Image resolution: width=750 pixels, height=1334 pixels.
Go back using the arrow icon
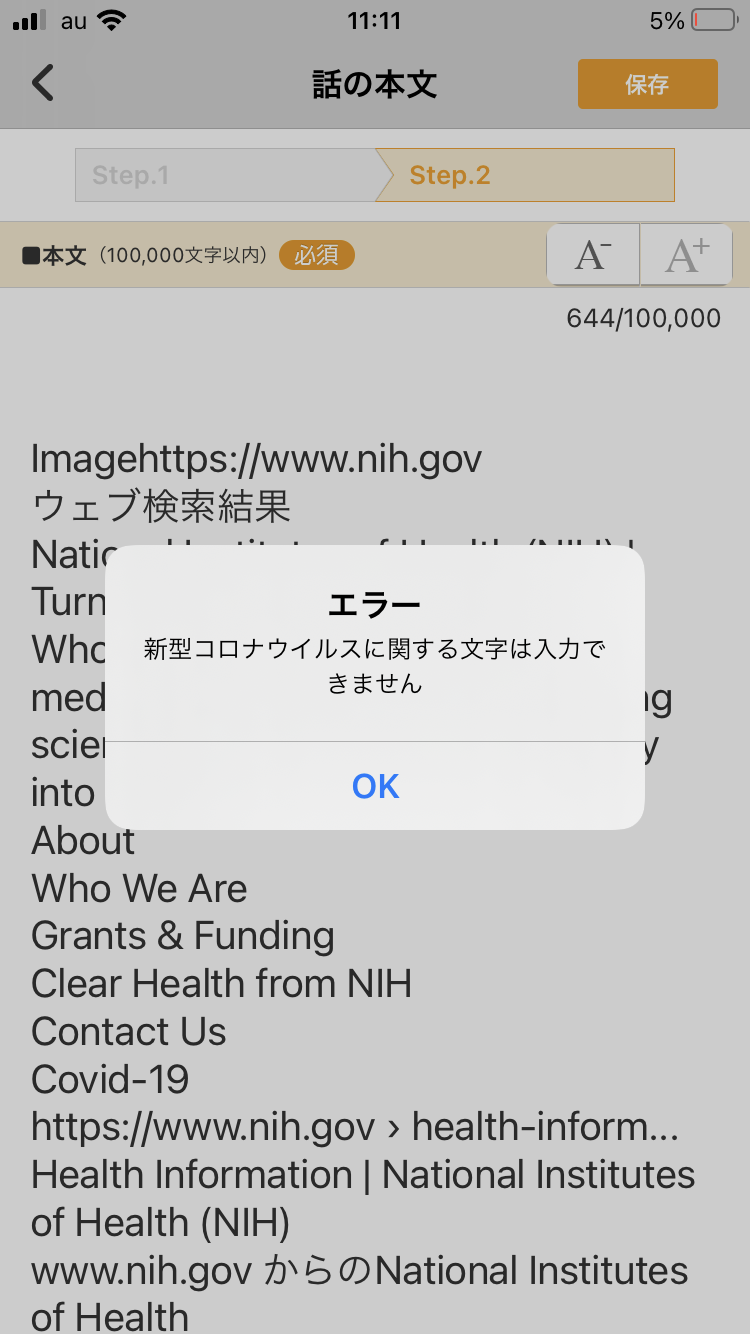pos(43,84)
